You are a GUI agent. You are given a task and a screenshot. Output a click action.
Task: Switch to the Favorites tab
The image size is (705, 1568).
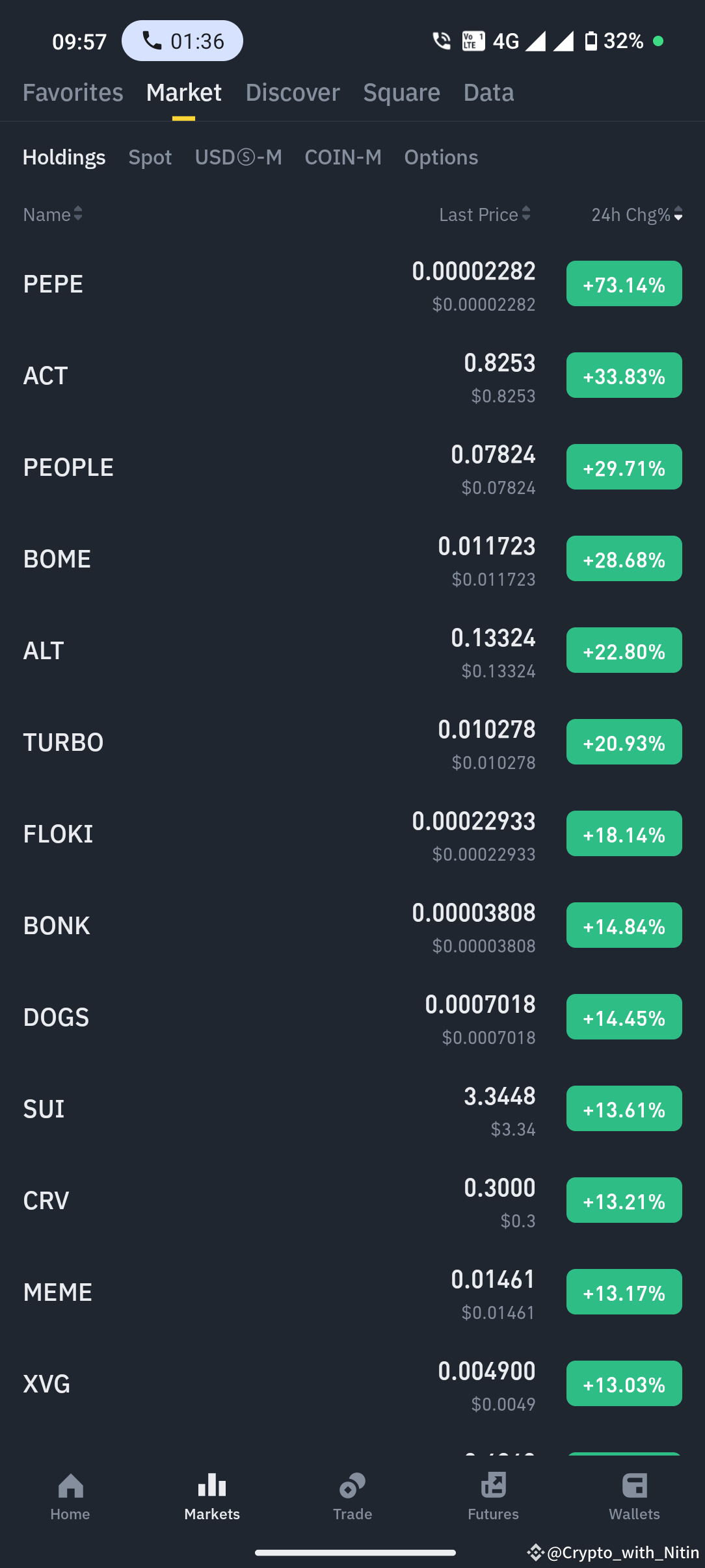pos(72,92)
